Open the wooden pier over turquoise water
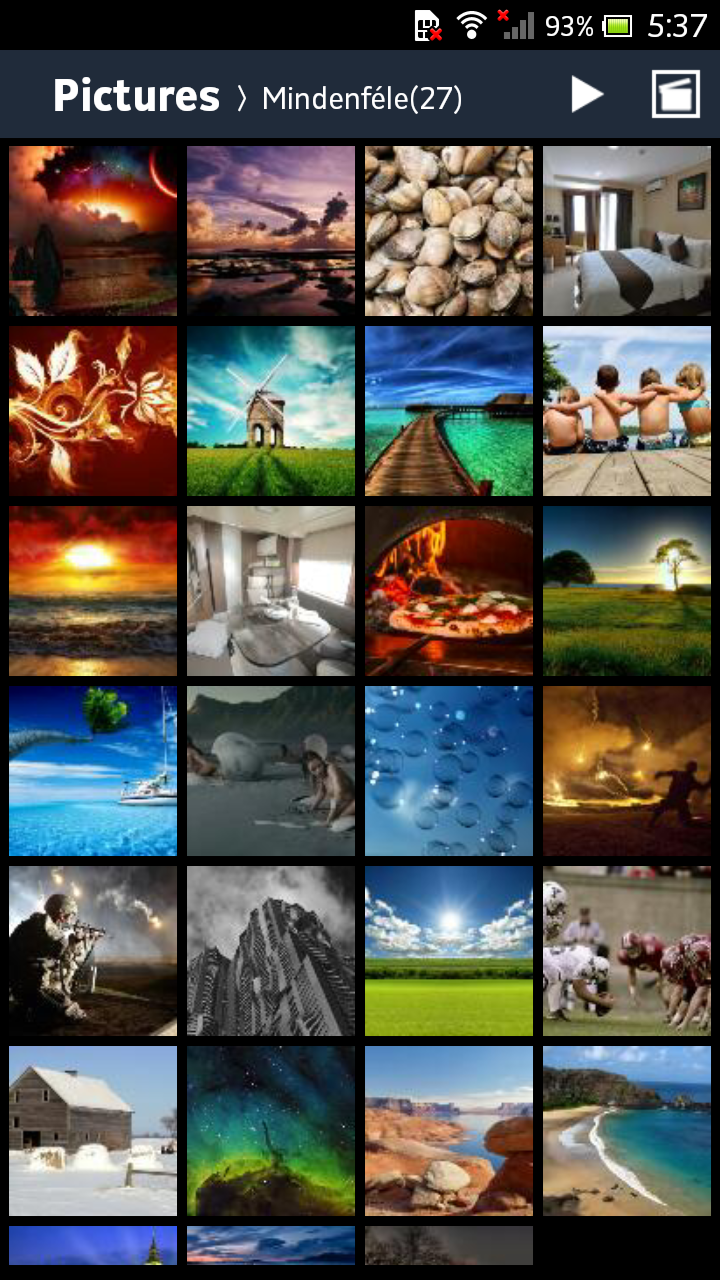The width and height of the screenshot is (720, 1280). point(449,411)
